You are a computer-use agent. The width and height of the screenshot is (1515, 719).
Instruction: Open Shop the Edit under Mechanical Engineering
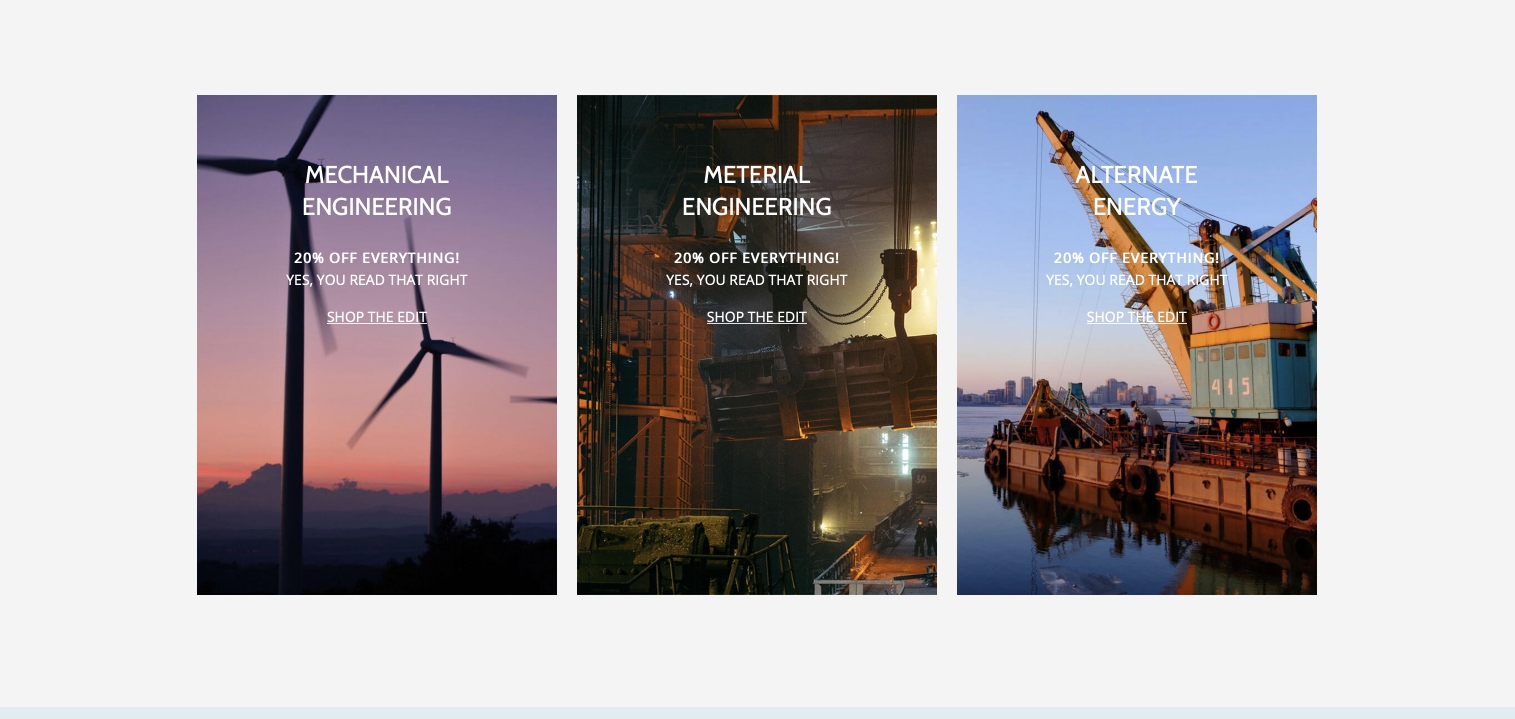tap(377, 317)
